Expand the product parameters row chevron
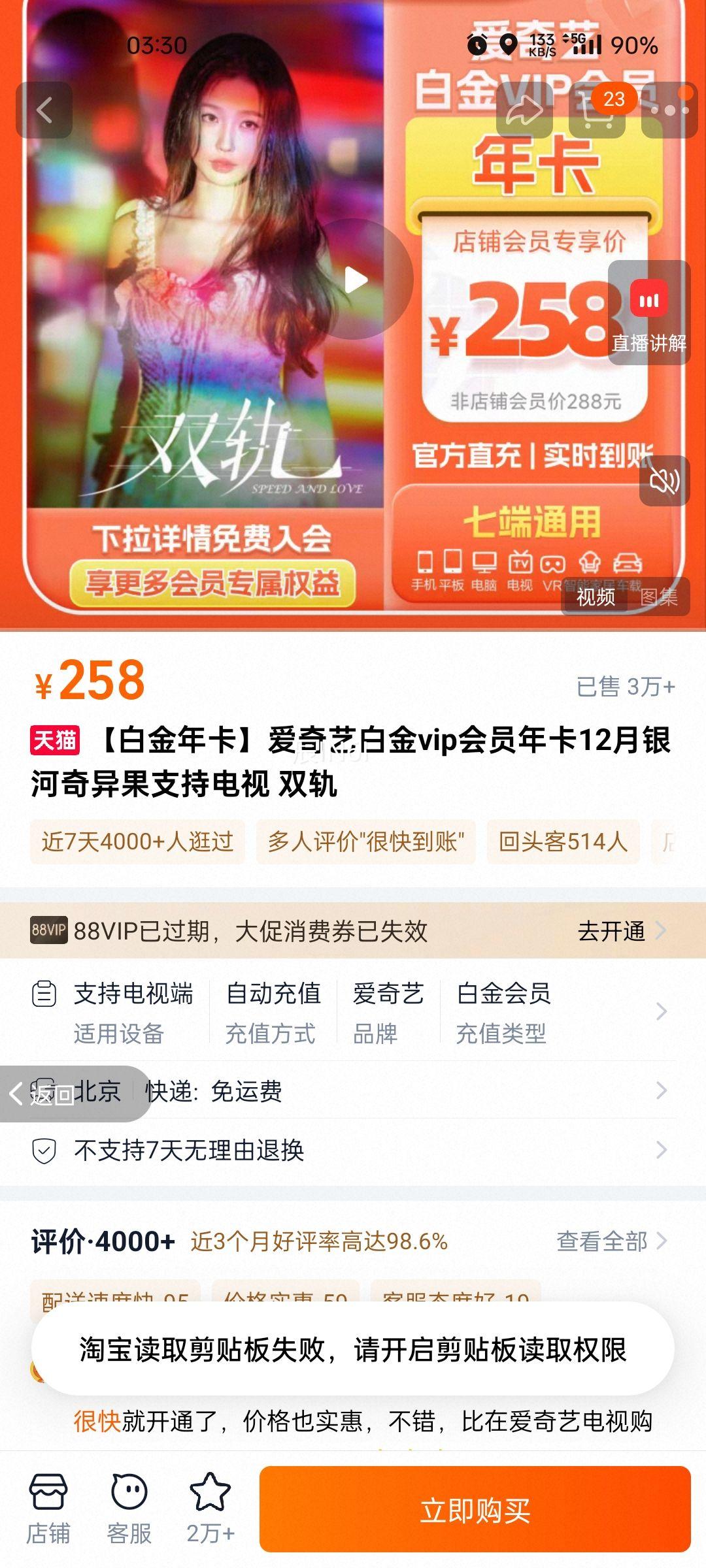This screenshot has width=706, height=1568. coord(660,1012)
